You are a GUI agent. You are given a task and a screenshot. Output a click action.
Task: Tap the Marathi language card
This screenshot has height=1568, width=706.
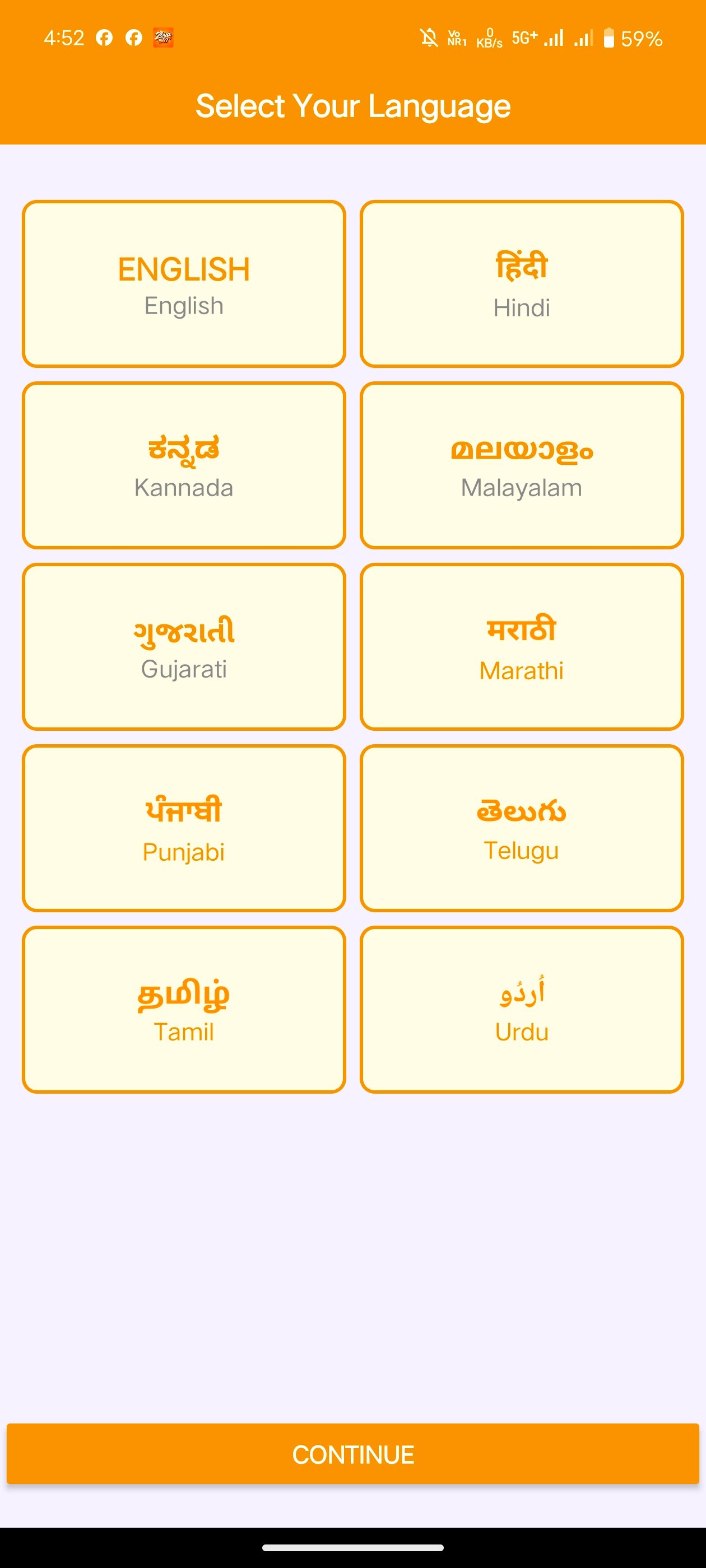coord(522,646)
